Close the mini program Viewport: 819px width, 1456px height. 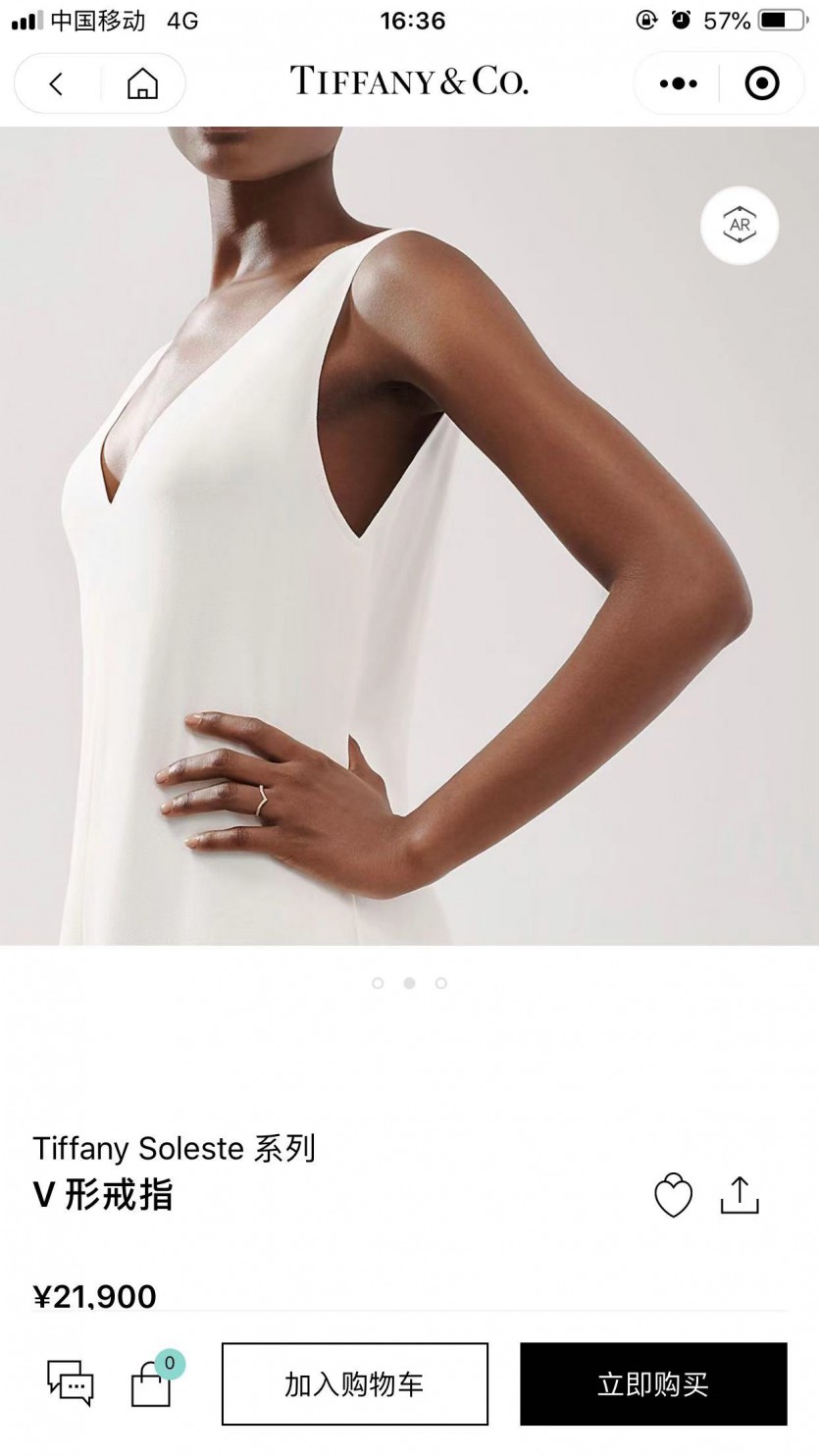click(x=762, y=84)
